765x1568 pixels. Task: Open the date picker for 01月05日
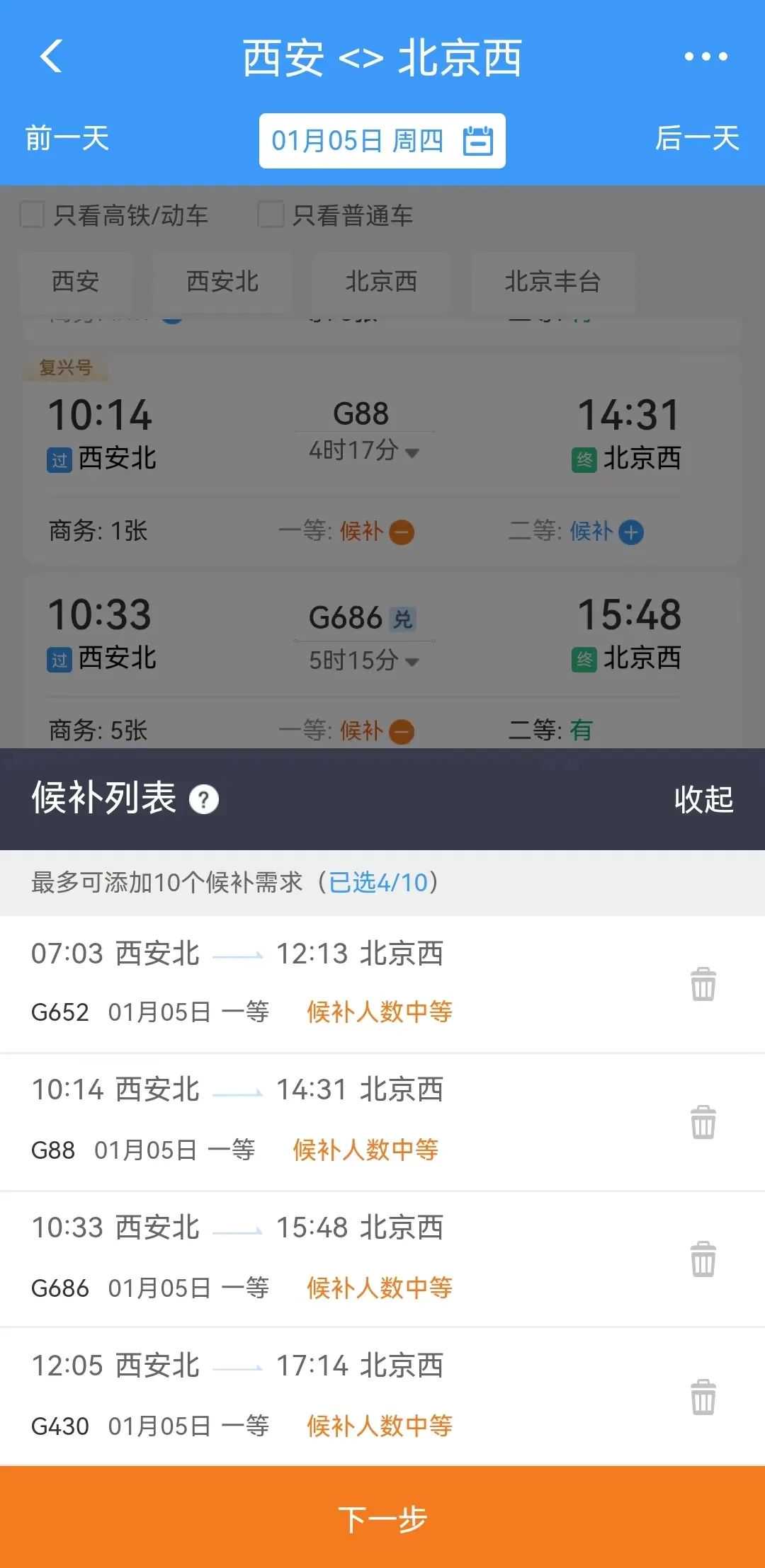pos(382,141)
